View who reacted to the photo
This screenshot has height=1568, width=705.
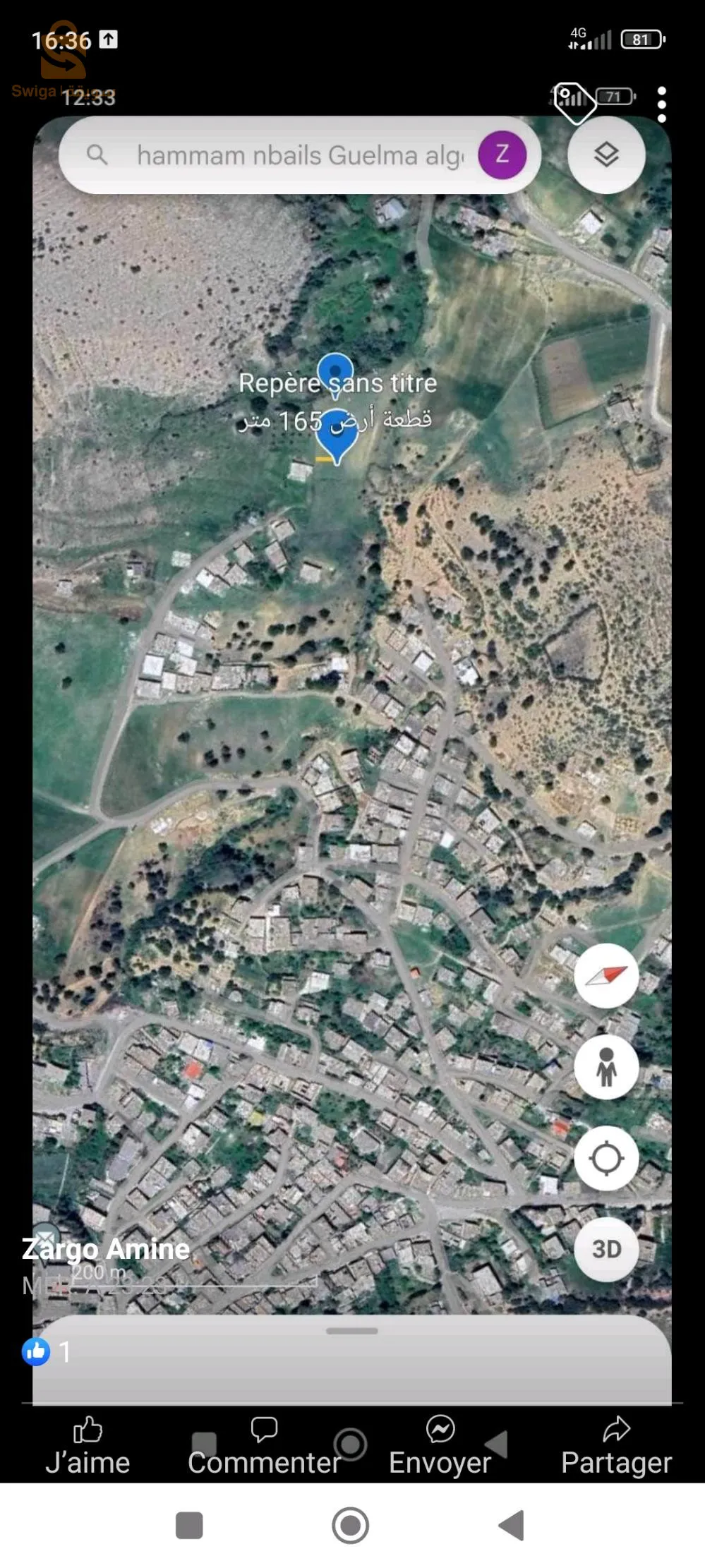click(x=47, y=1352)
